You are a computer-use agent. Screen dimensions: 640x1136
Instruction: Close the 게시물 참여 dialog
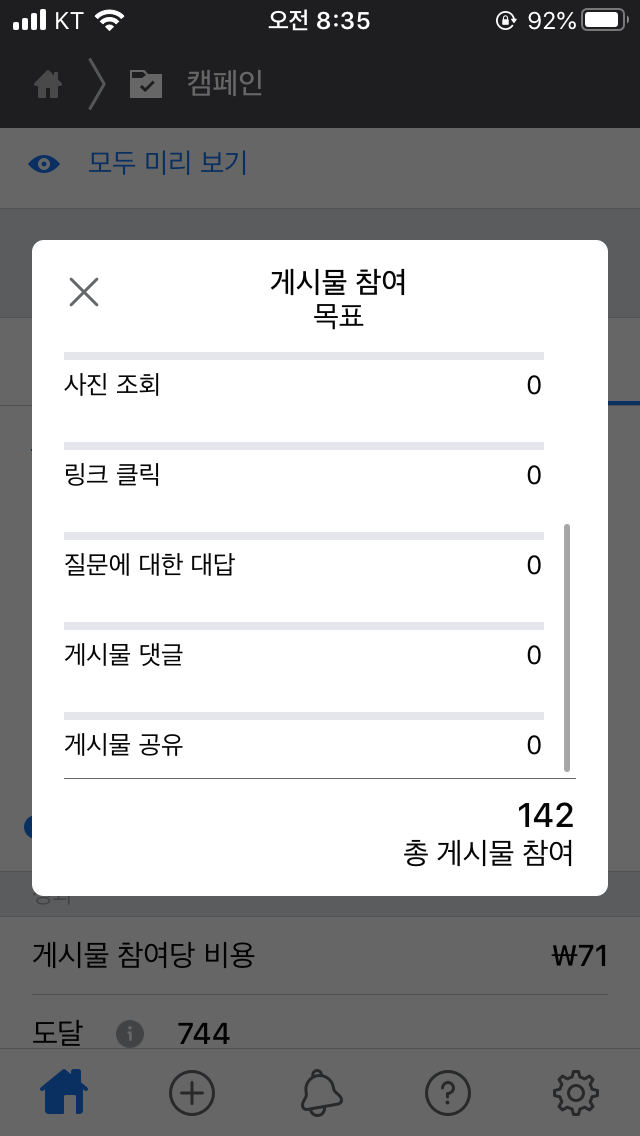(x=83, y=292)
